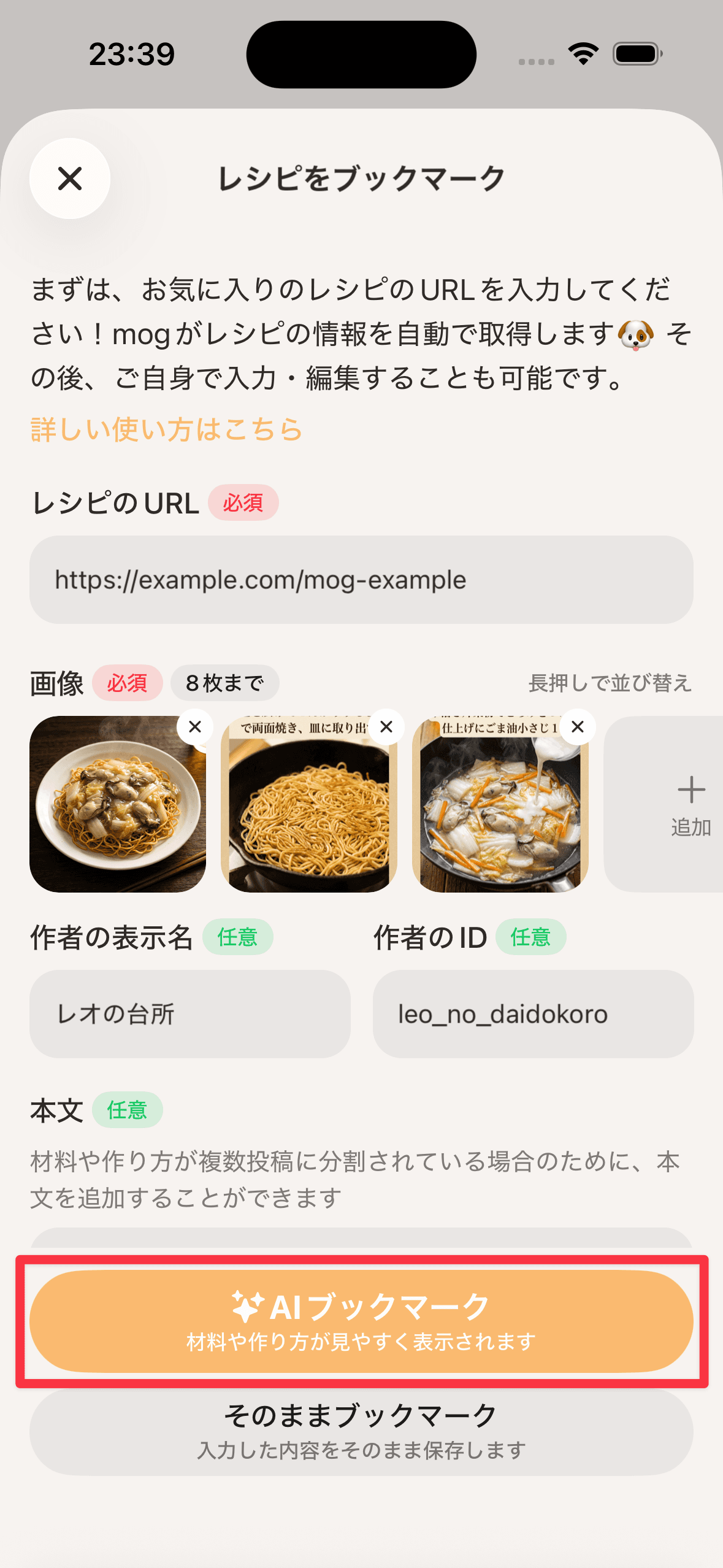Tap the AIブックマーク button
The height and width of the screenshot is (1568, 723).
tap(361, 1321)
